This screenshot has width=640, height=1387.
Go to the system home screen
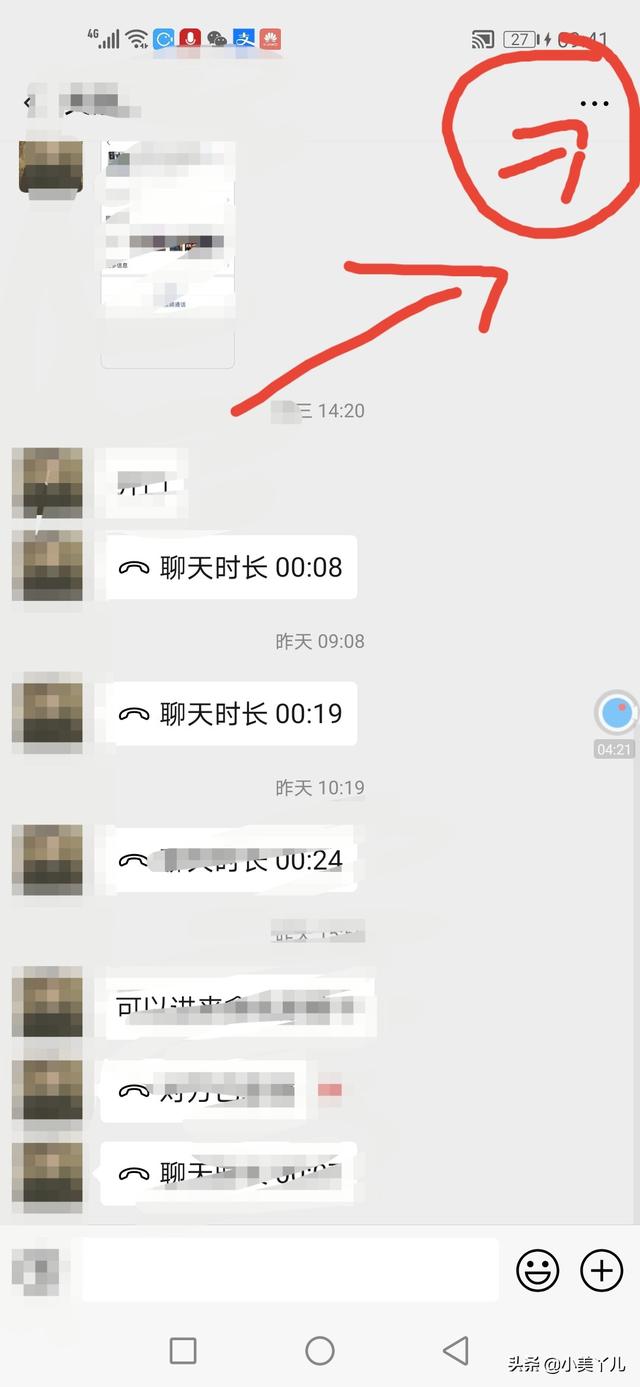320,1351
